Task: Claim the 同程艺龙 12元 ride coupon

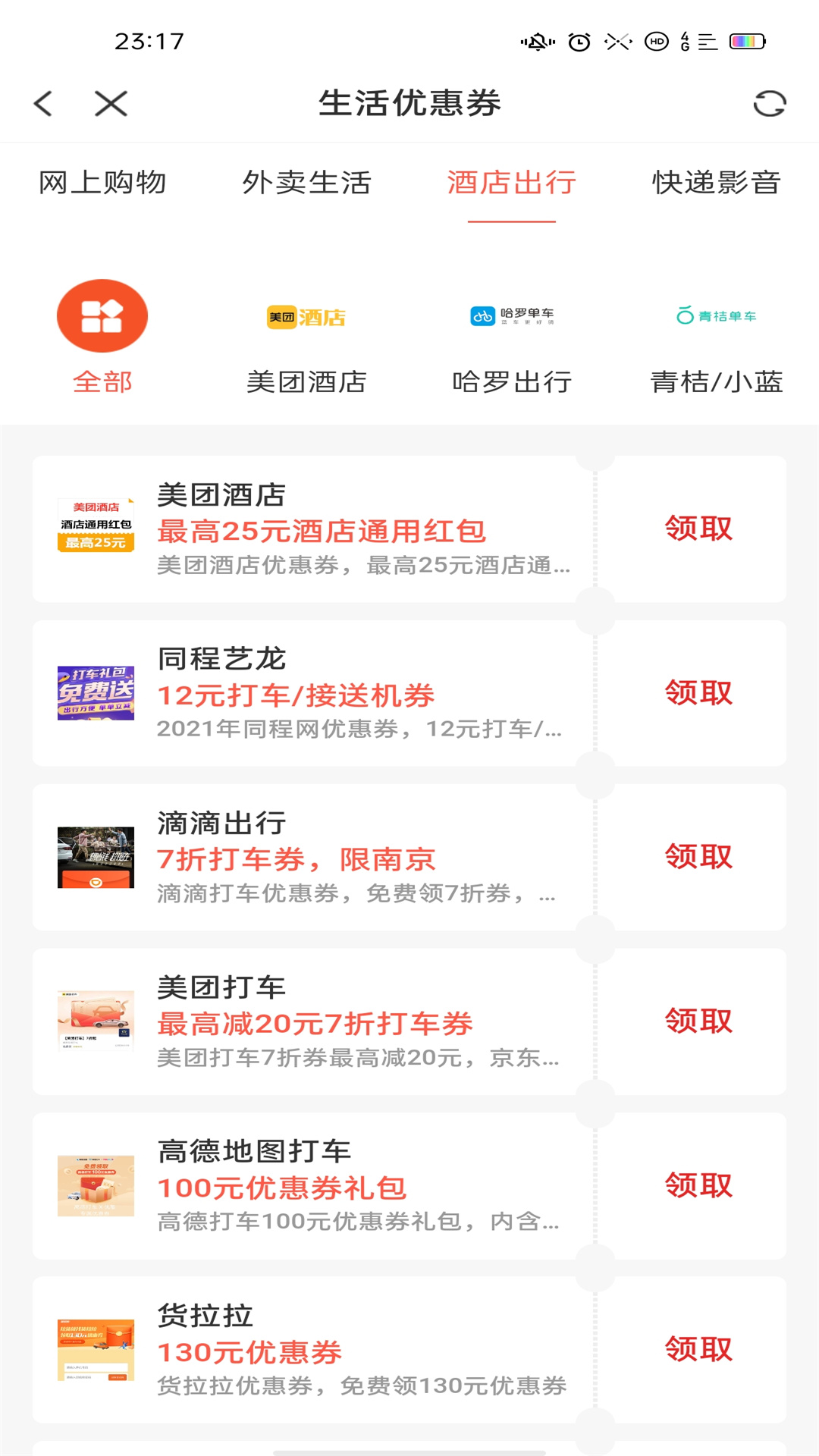Action: pos(698,692)
